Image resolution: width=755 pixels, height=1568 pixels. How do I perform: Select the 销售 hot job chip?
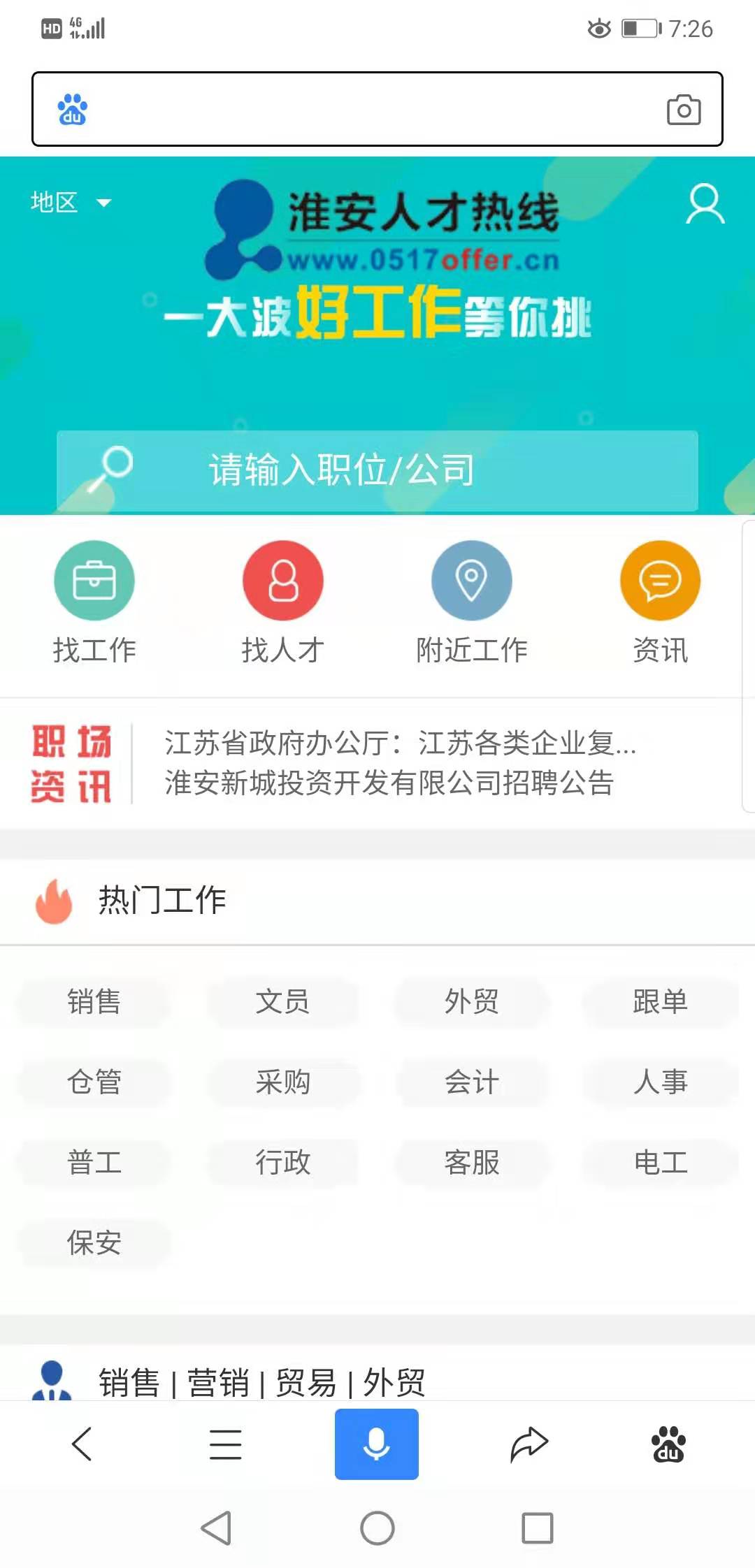[94, 1002]
